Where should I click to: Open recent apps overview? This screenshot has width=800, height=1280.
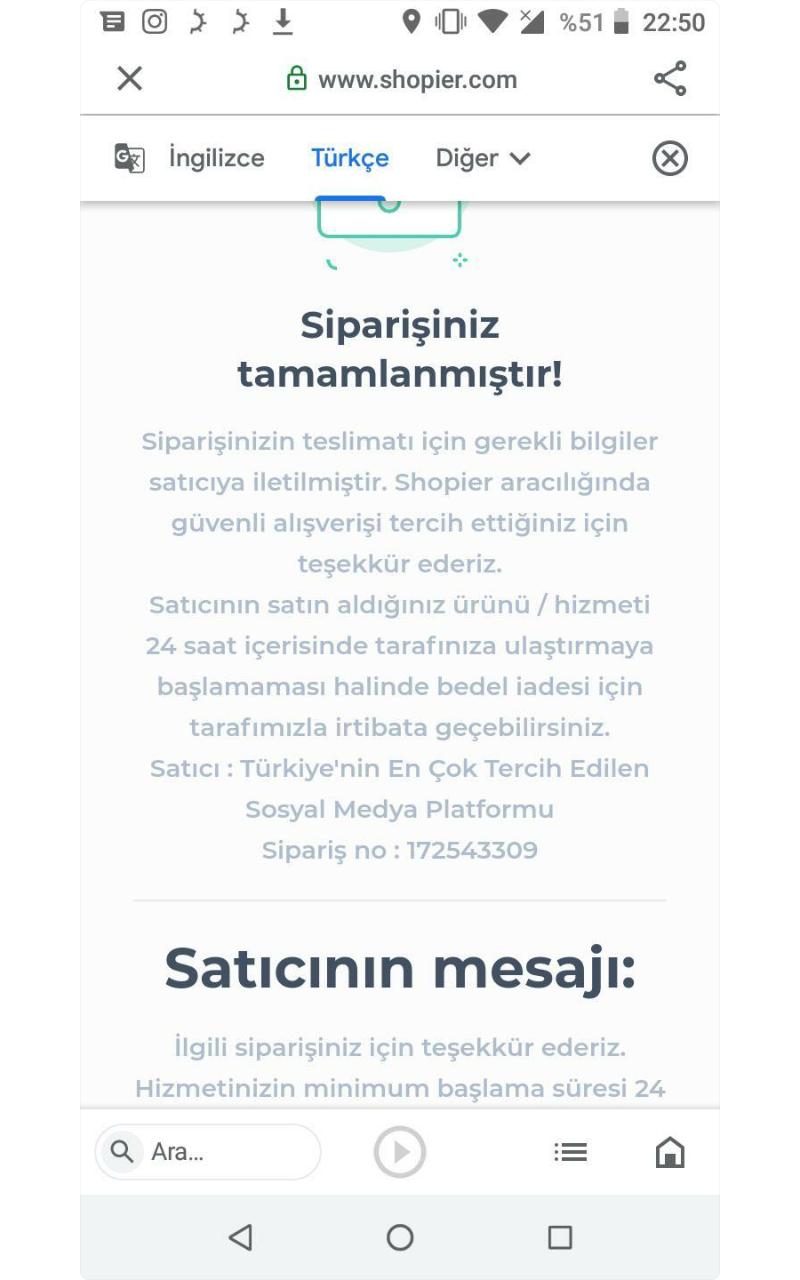click(x=560, y=1237)
